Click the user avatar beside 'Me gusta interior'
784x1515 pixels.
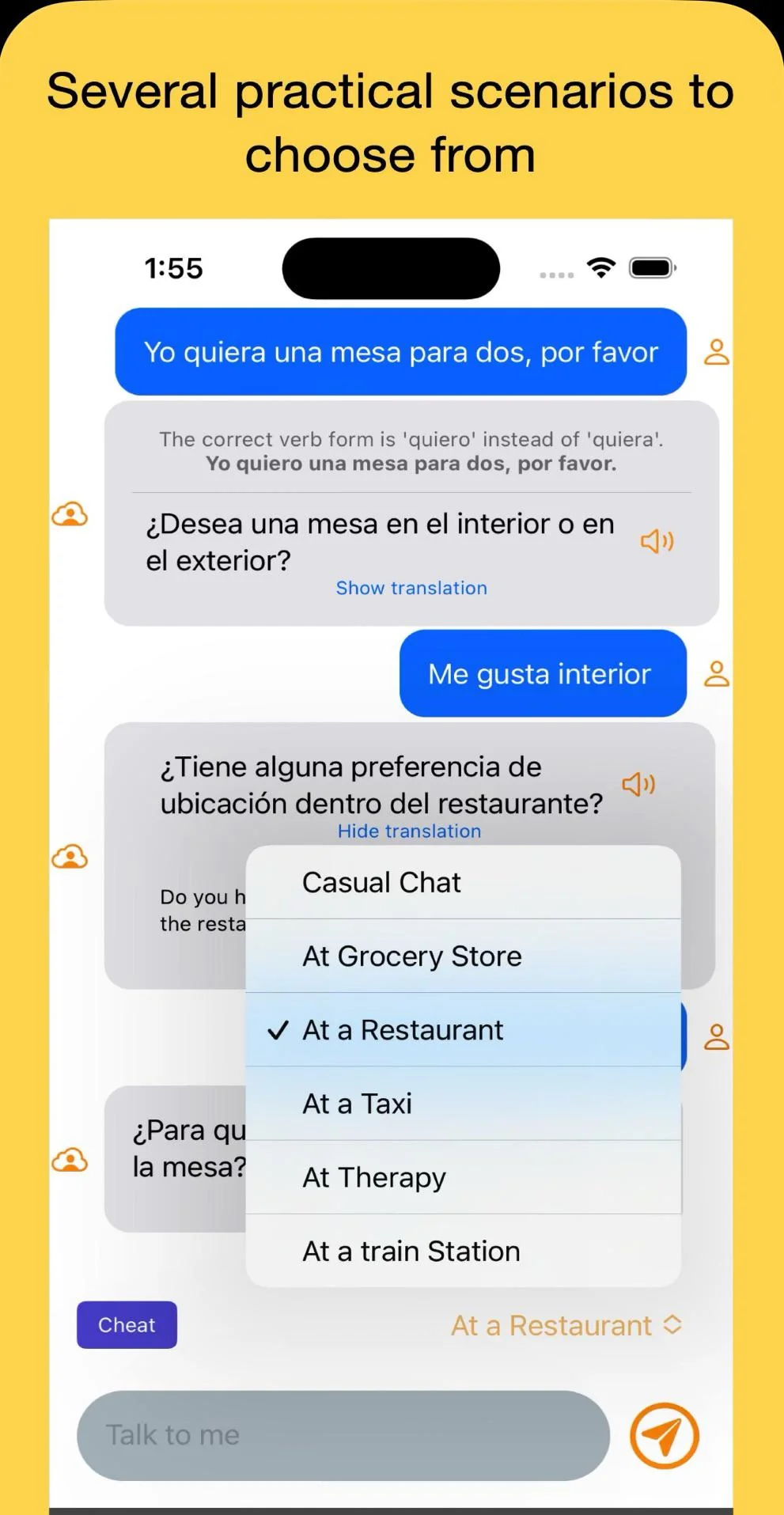click(x=716, y=673)
